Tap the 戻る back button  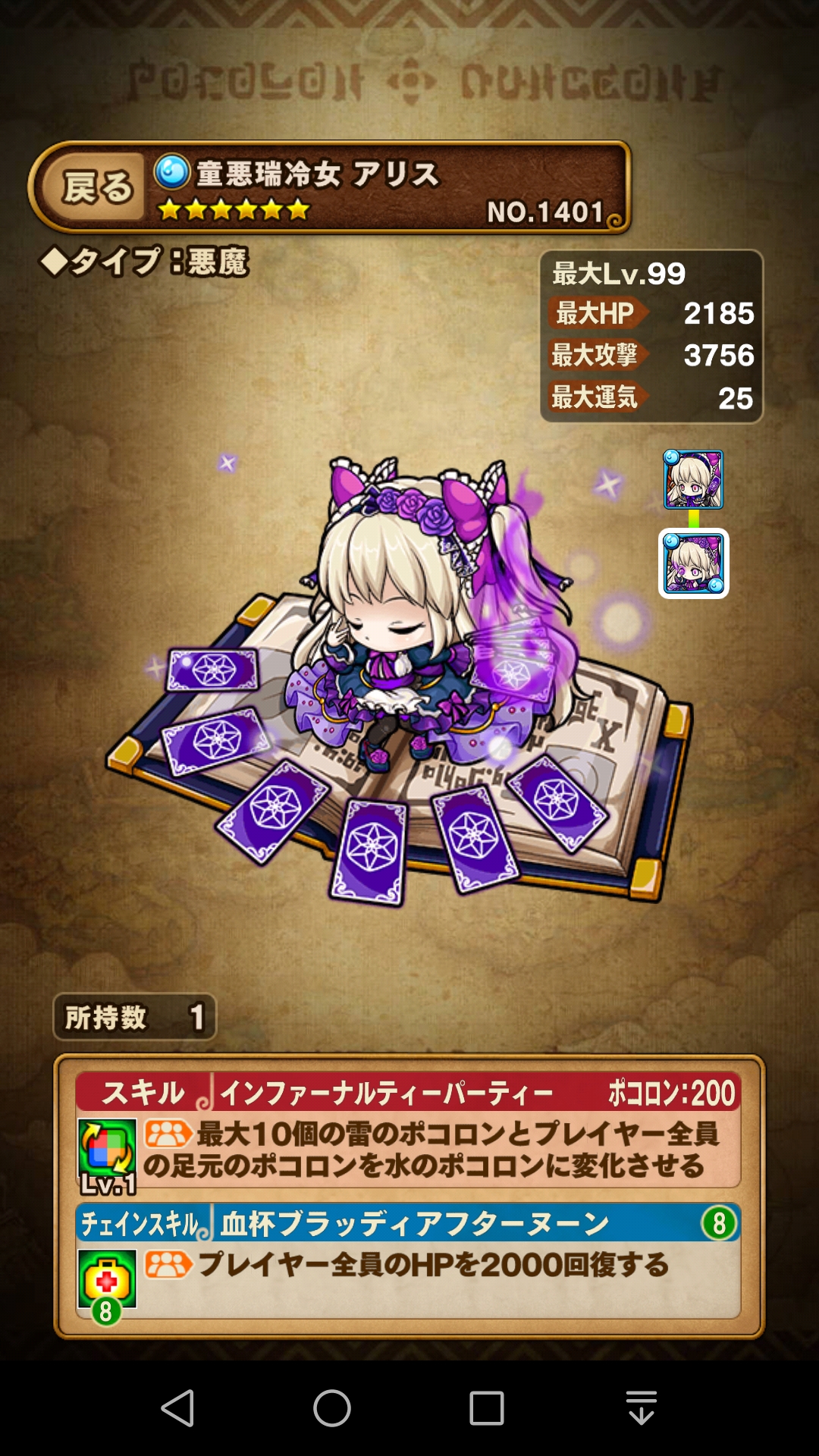pyautogui.click(x=94, y=187)
